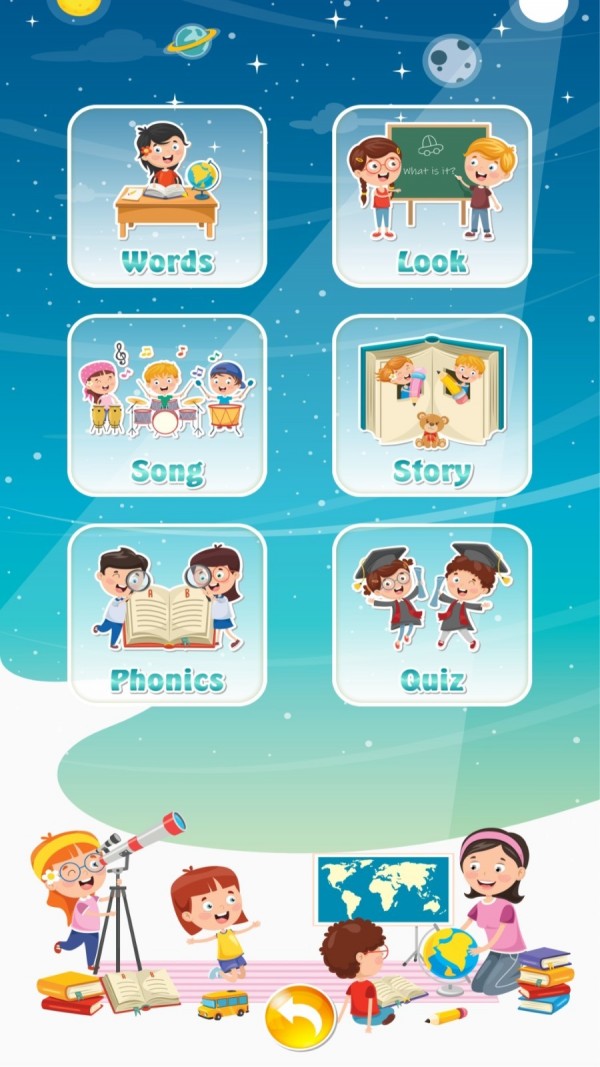This screenshot has height=1067, width=600.
Task: Open the Song section
Action: click(x=167, y=406)
